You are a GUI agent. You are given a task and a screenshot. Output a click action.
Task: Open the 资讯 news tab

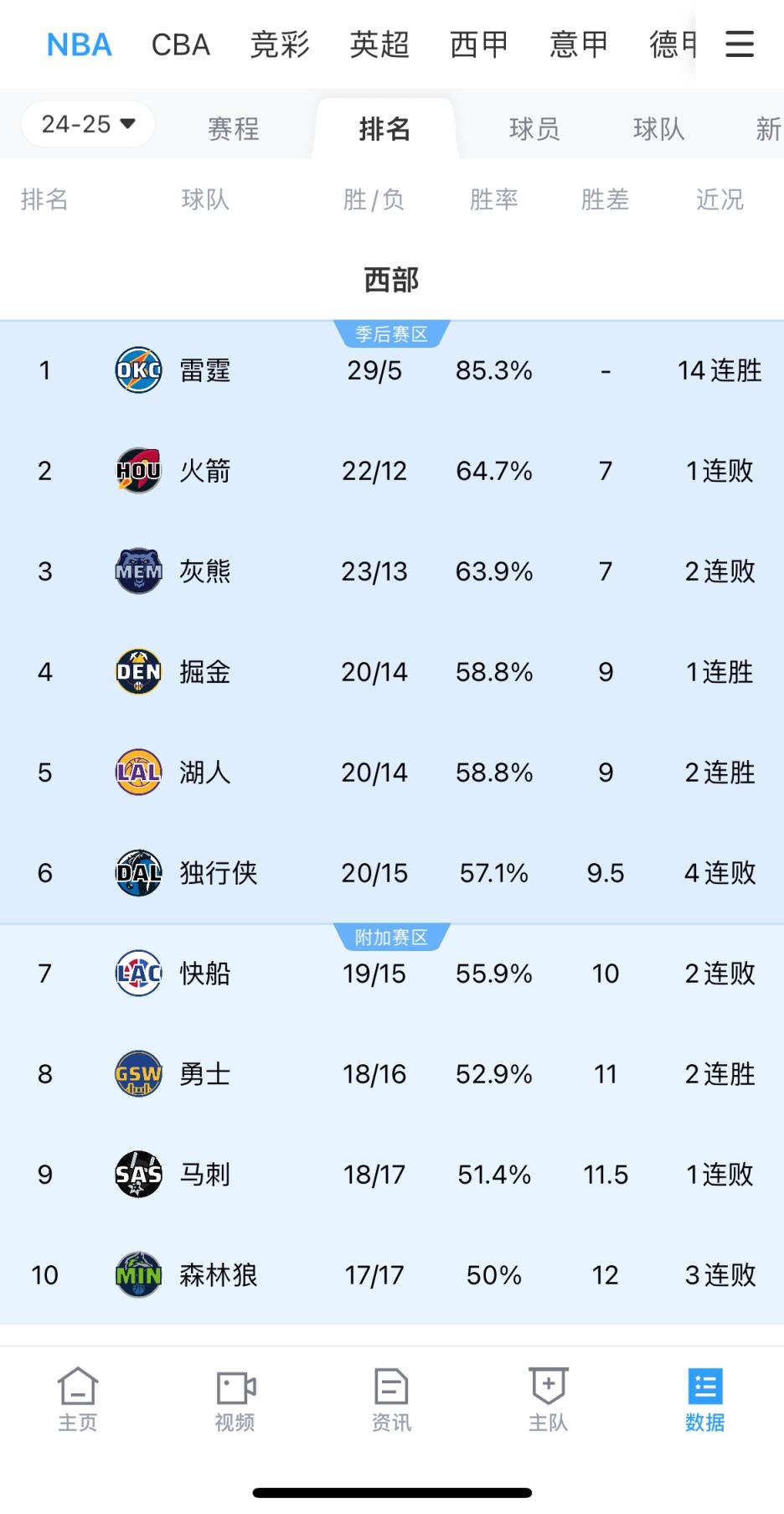pos(391,1399)
